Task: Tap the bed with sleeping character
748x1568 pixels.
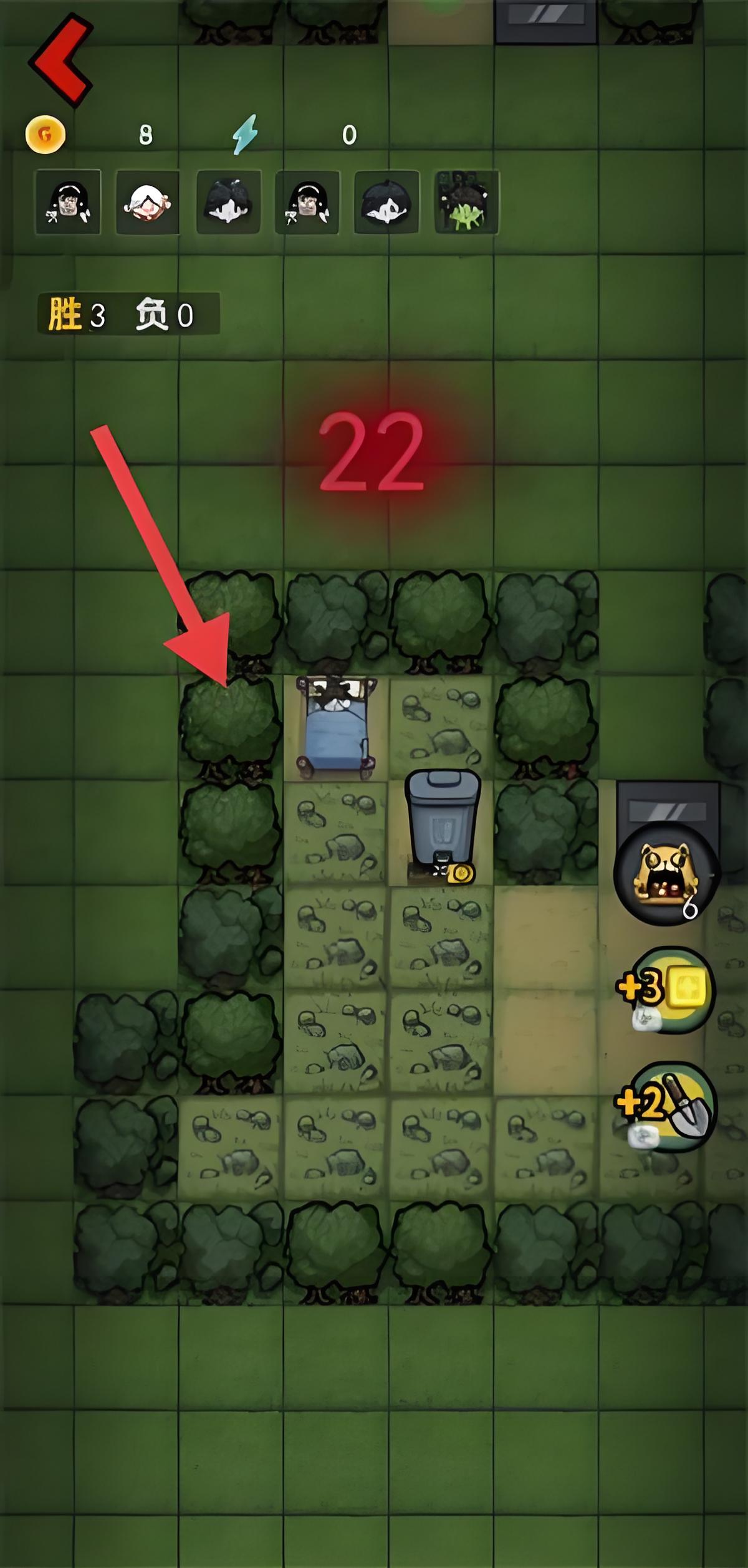Action: (x=337, y=727)
